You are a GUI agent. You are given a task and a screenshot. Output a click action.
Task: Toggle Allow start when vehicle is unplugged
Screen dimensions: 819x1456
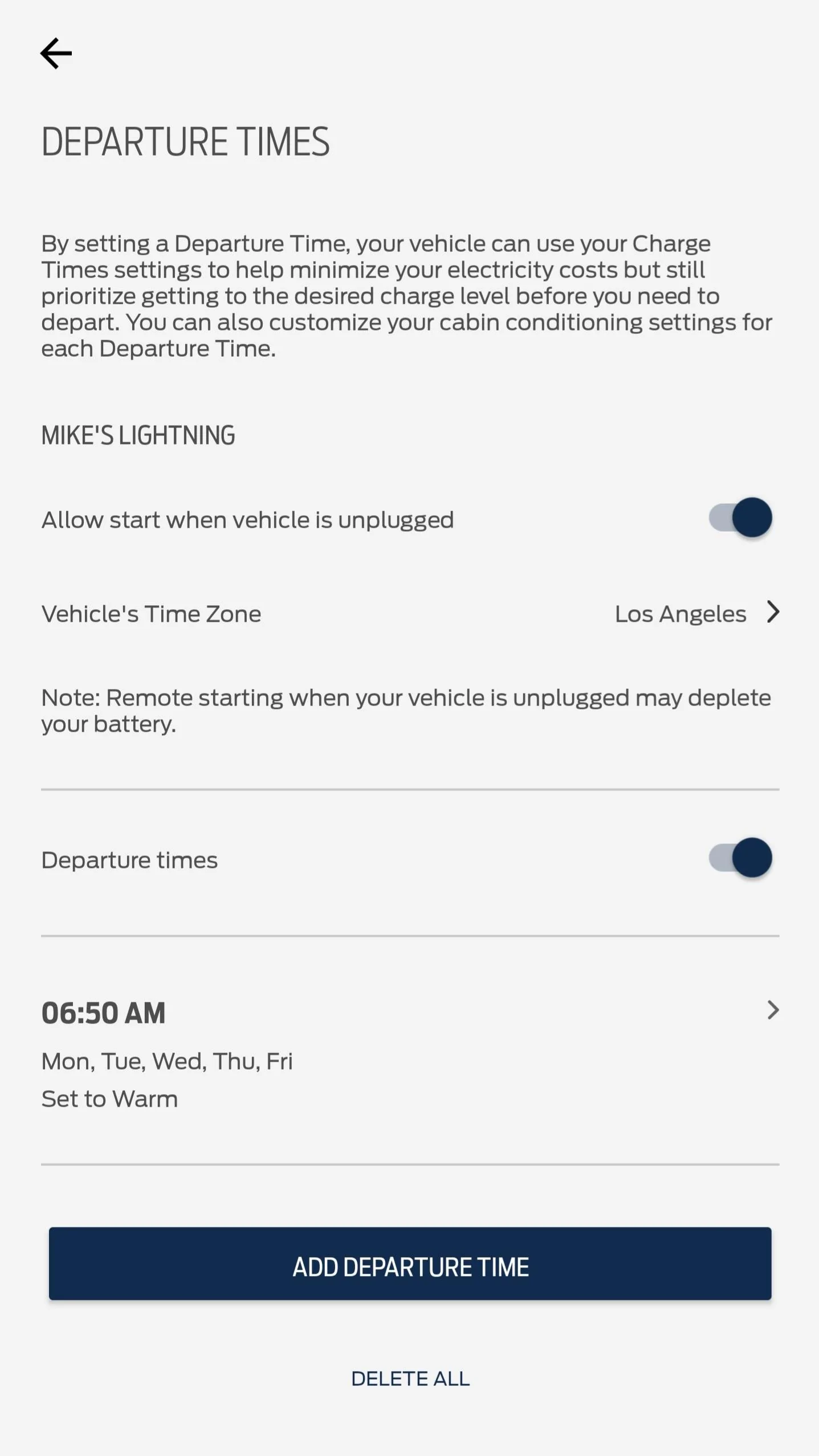(740, 518)
